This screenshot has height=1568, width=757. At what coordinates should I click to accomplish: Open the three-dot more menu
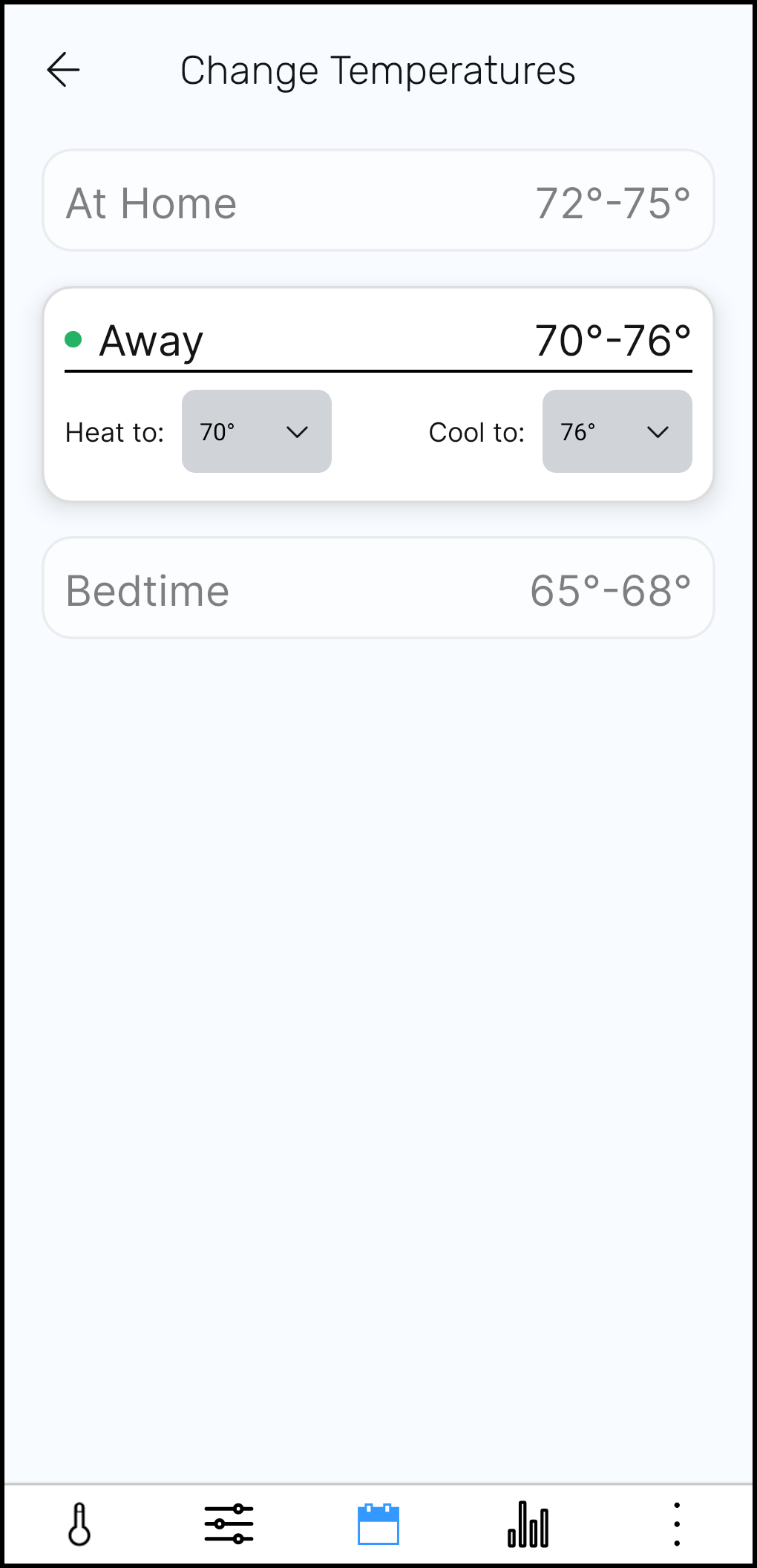[677, 1524]
